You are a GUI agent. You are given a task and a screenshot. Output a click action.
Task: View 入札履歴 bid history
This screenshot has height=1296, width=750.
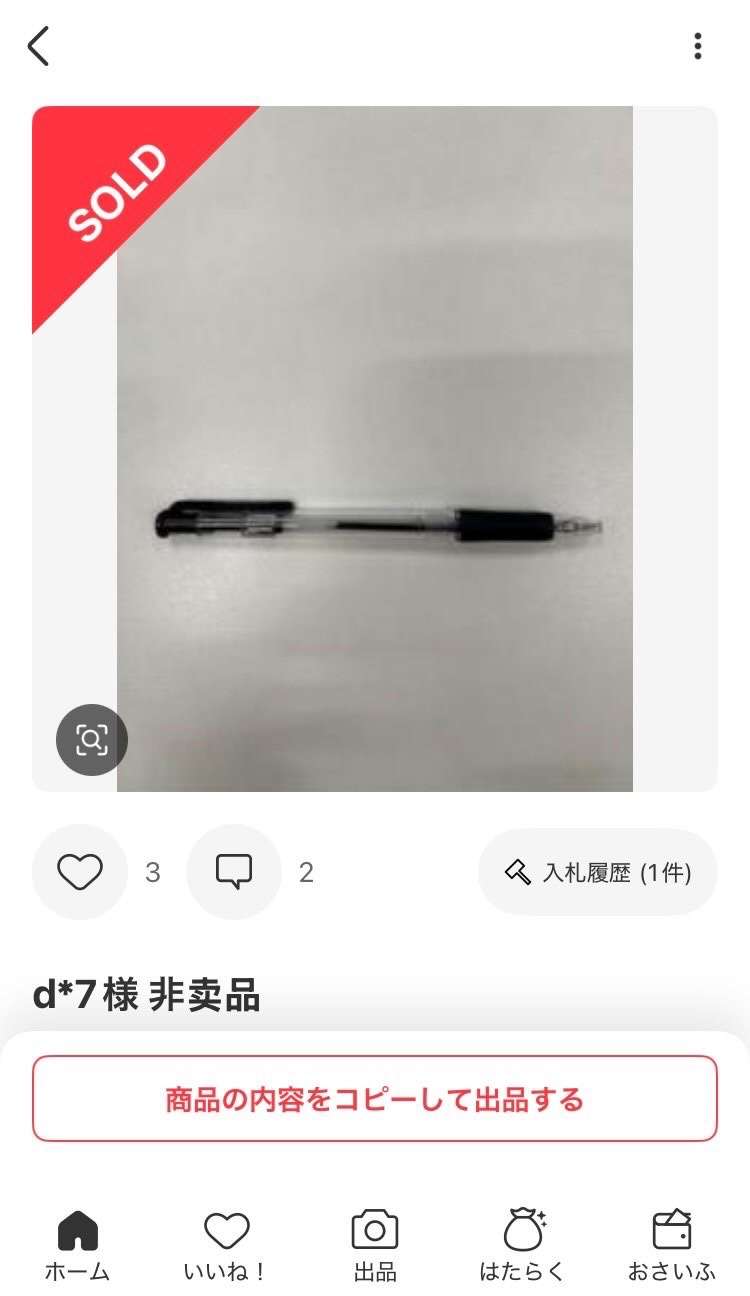tap(598, 872)
